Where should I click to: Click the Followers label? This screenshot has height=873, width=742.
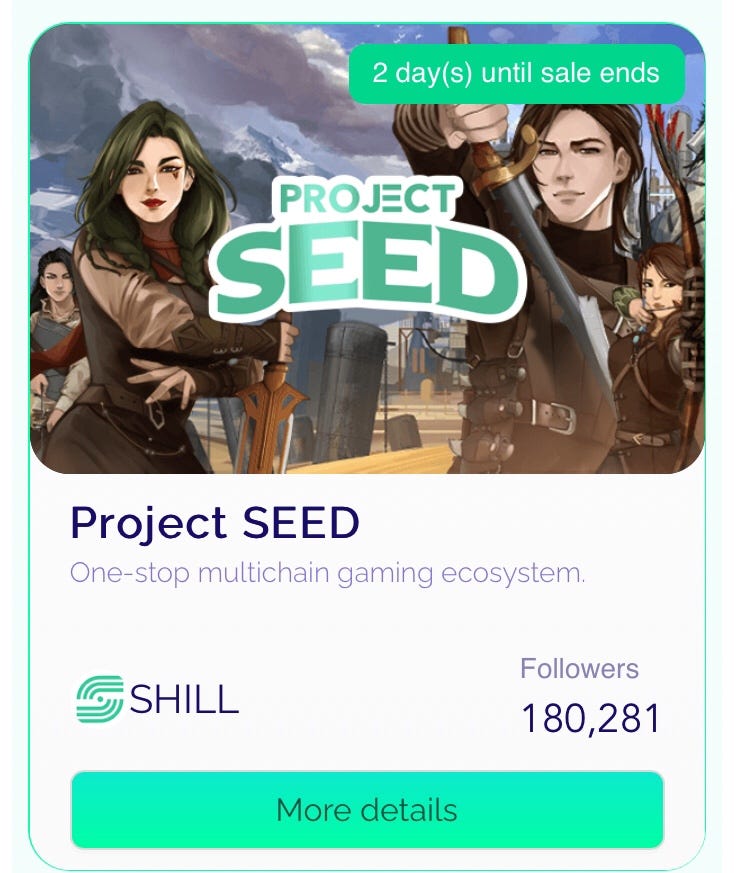pos(580,668)
